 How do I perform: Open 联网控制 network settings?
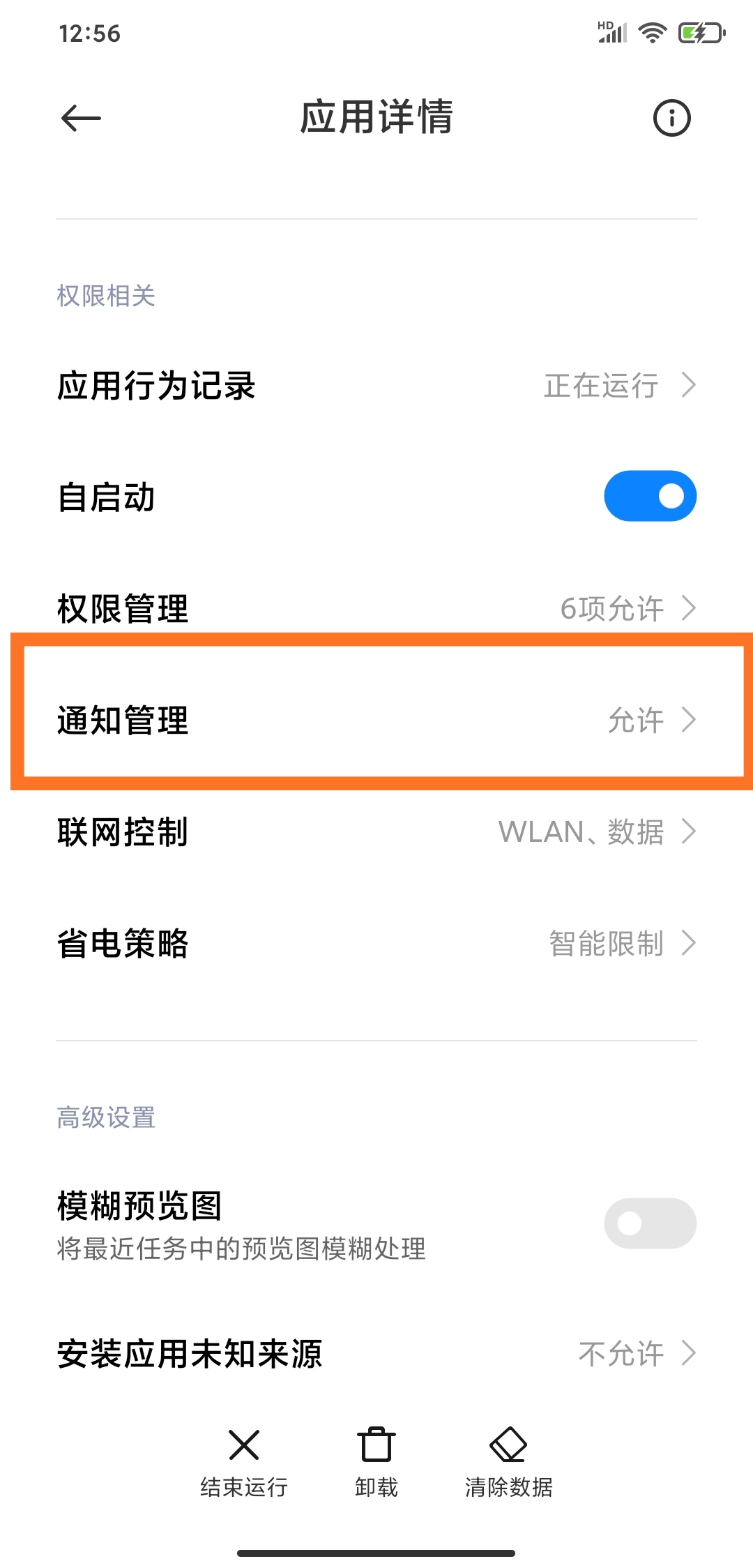[x=376, y=831]
